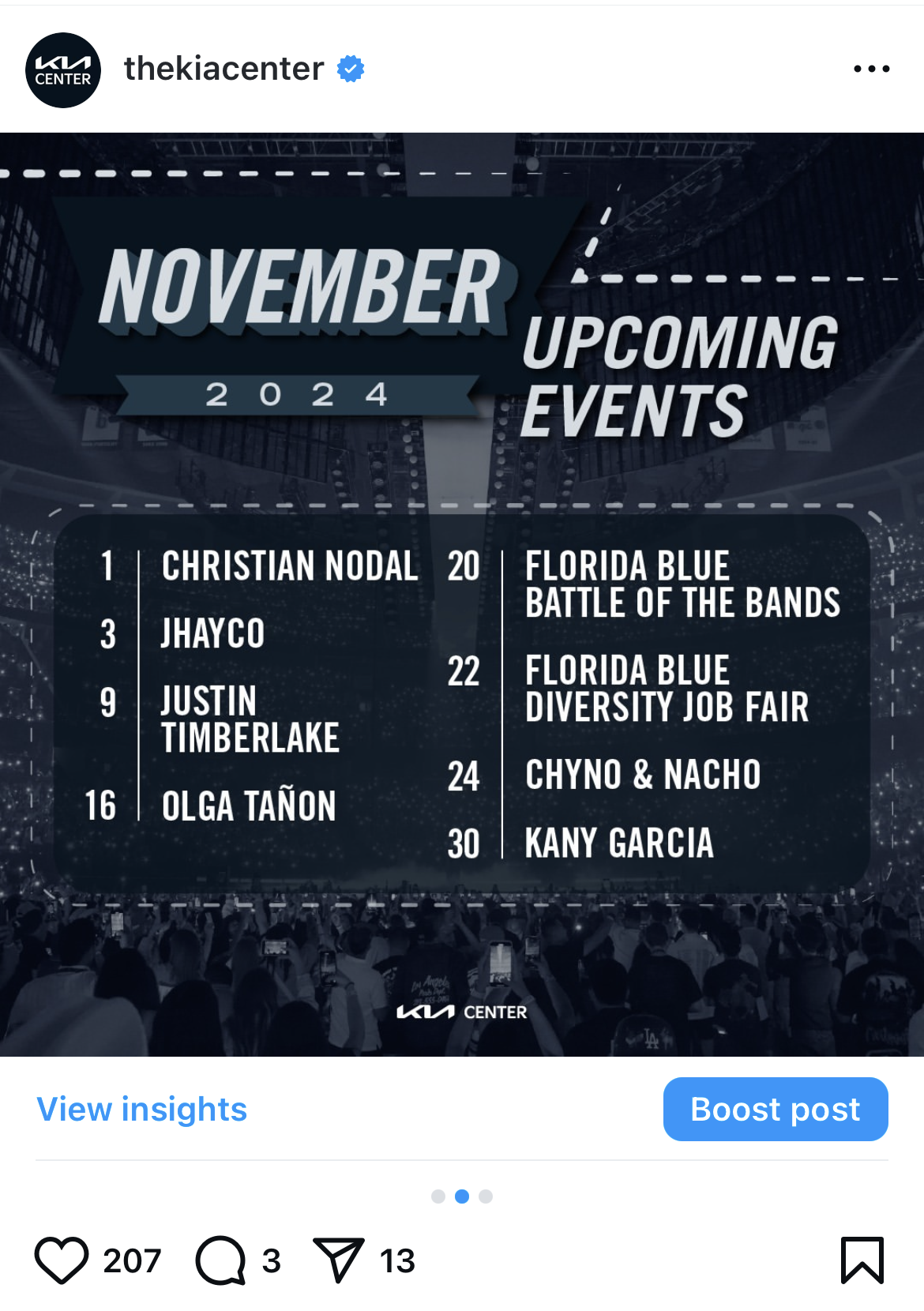Image resolution: width=924 pixels, height=1311 pixels.
Task: Navigate to the first carousel slide dot
Action: [x=437, y=1196]
